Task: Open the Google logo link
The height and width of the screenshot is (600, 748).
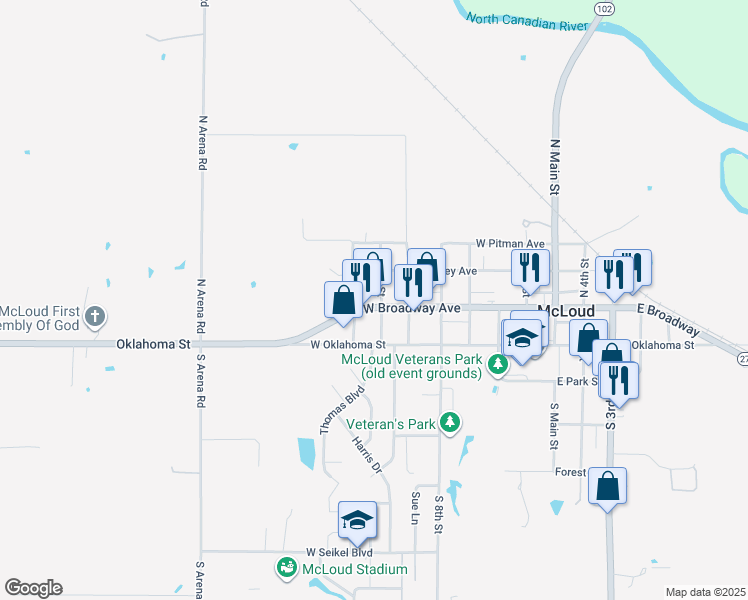Action: tap(33, 588)
